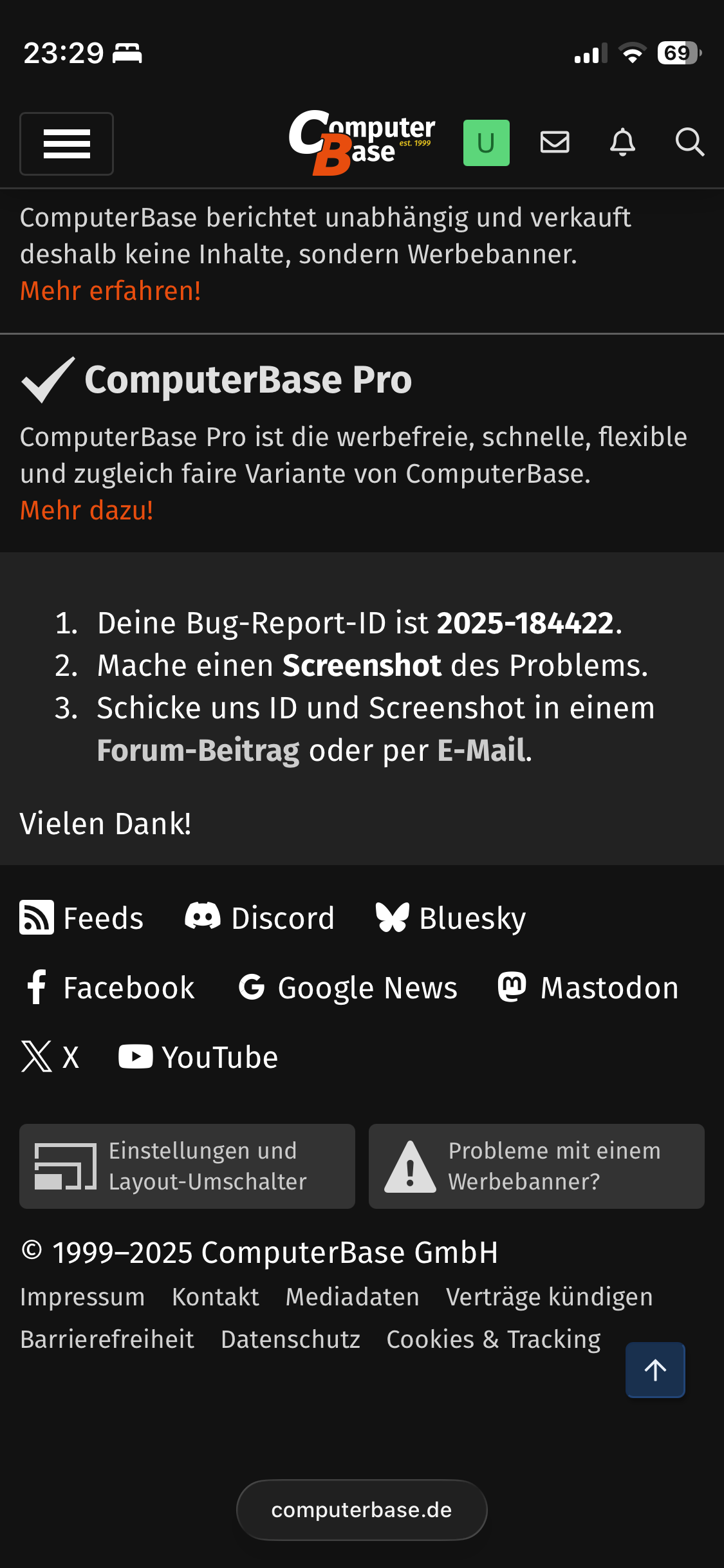Tap 'Probleme mit einem Werbebanner?' button

coord(536,1166)
